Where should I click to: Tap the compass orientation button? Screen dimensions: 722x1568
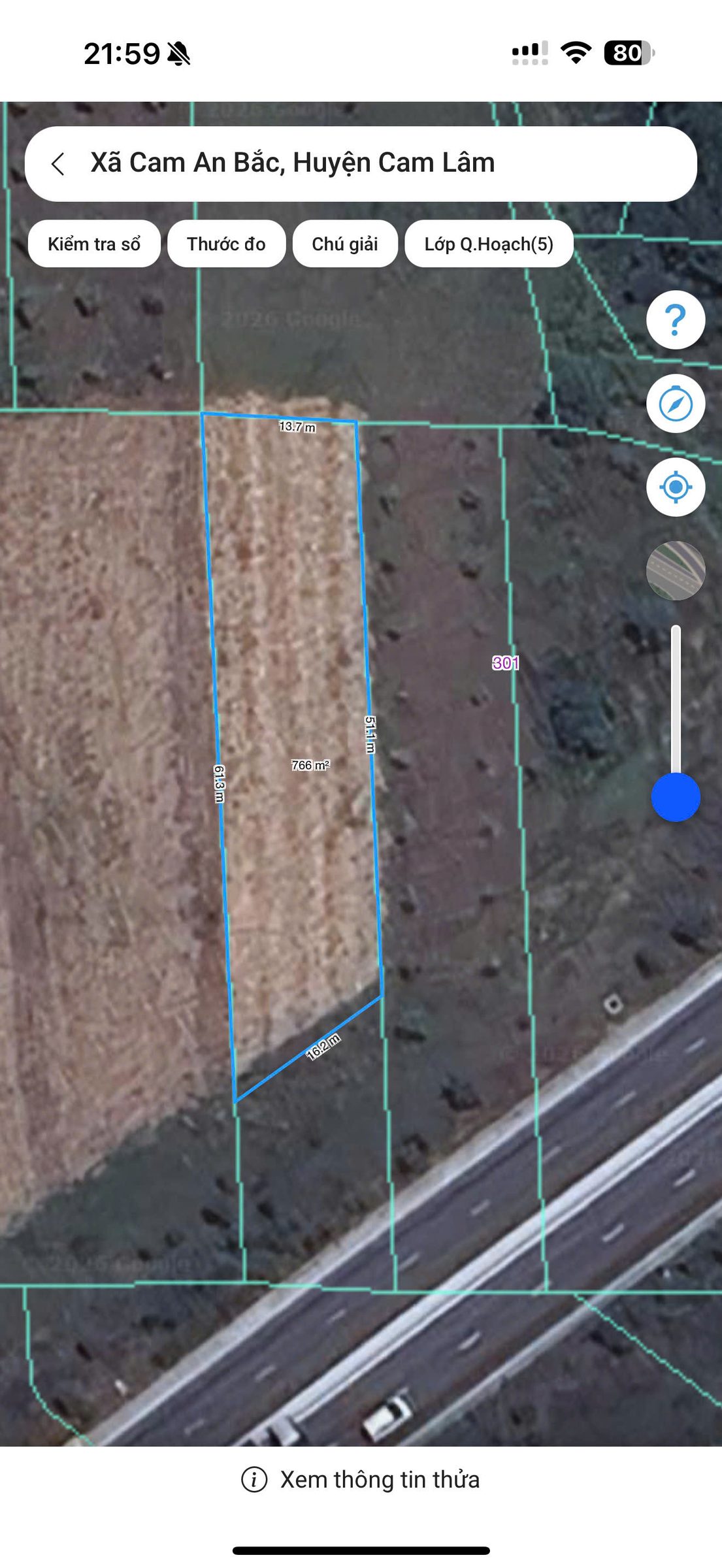[676, 404]
